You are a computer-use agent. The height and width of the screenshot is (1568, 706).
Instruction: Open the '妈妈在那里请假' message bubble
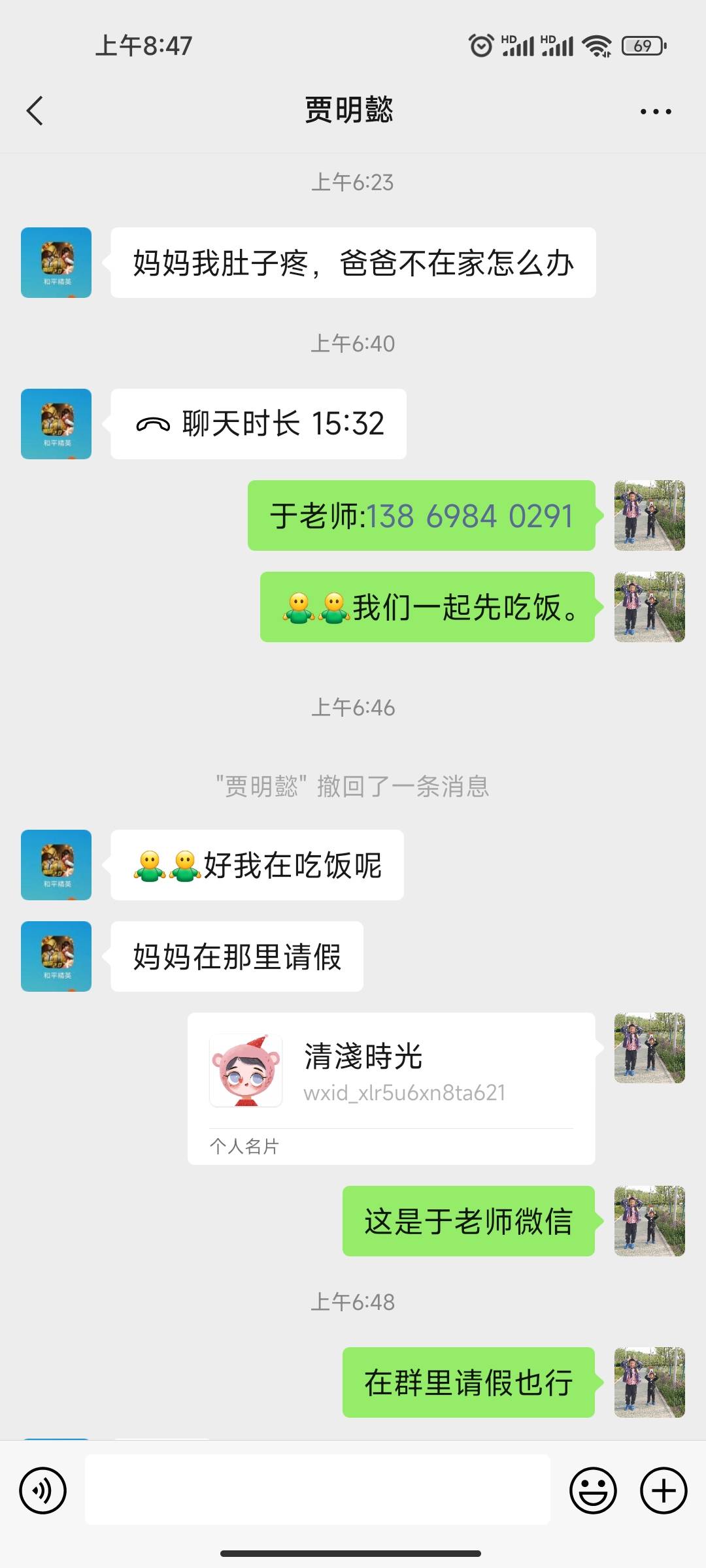point(237,956)
